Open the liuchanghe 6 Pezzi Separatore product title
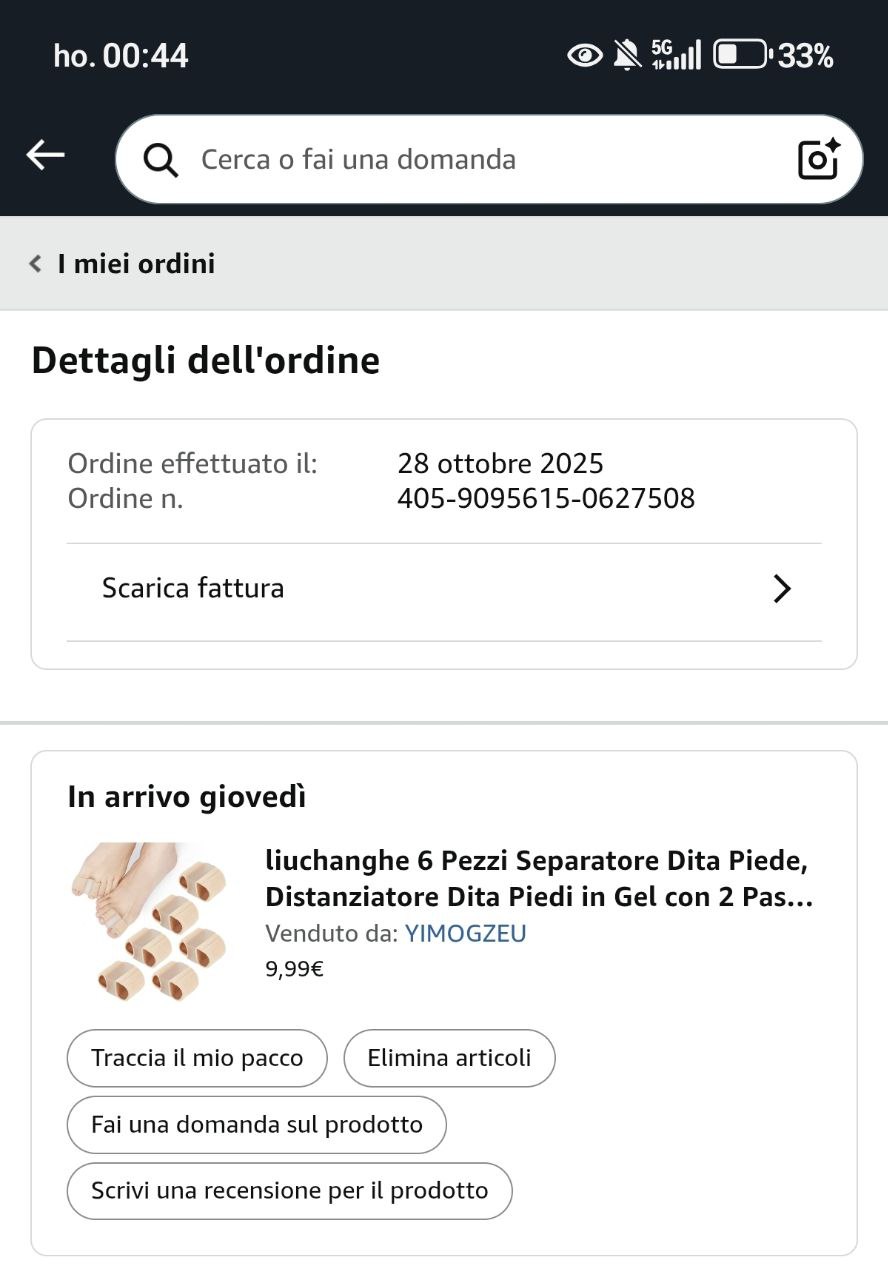Viewport: 888px width, 1280px height. (538, 879)
